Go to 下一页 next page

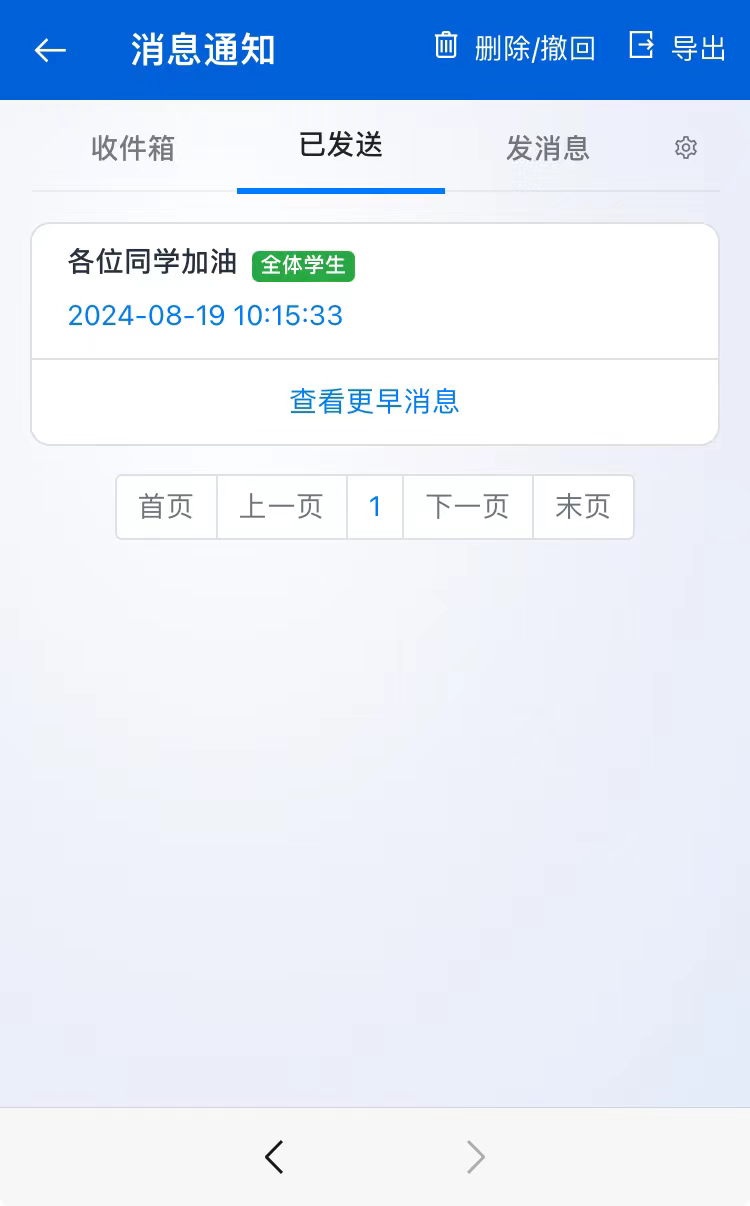click(x=467, y=507)
